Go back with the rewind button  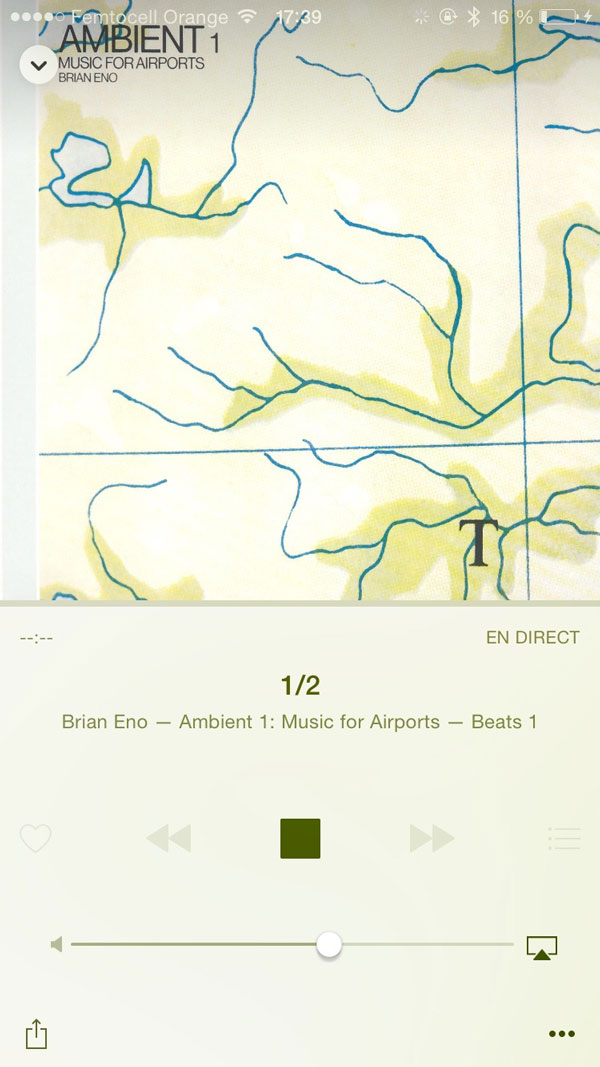pyautogui.click(x=169, y=838)
